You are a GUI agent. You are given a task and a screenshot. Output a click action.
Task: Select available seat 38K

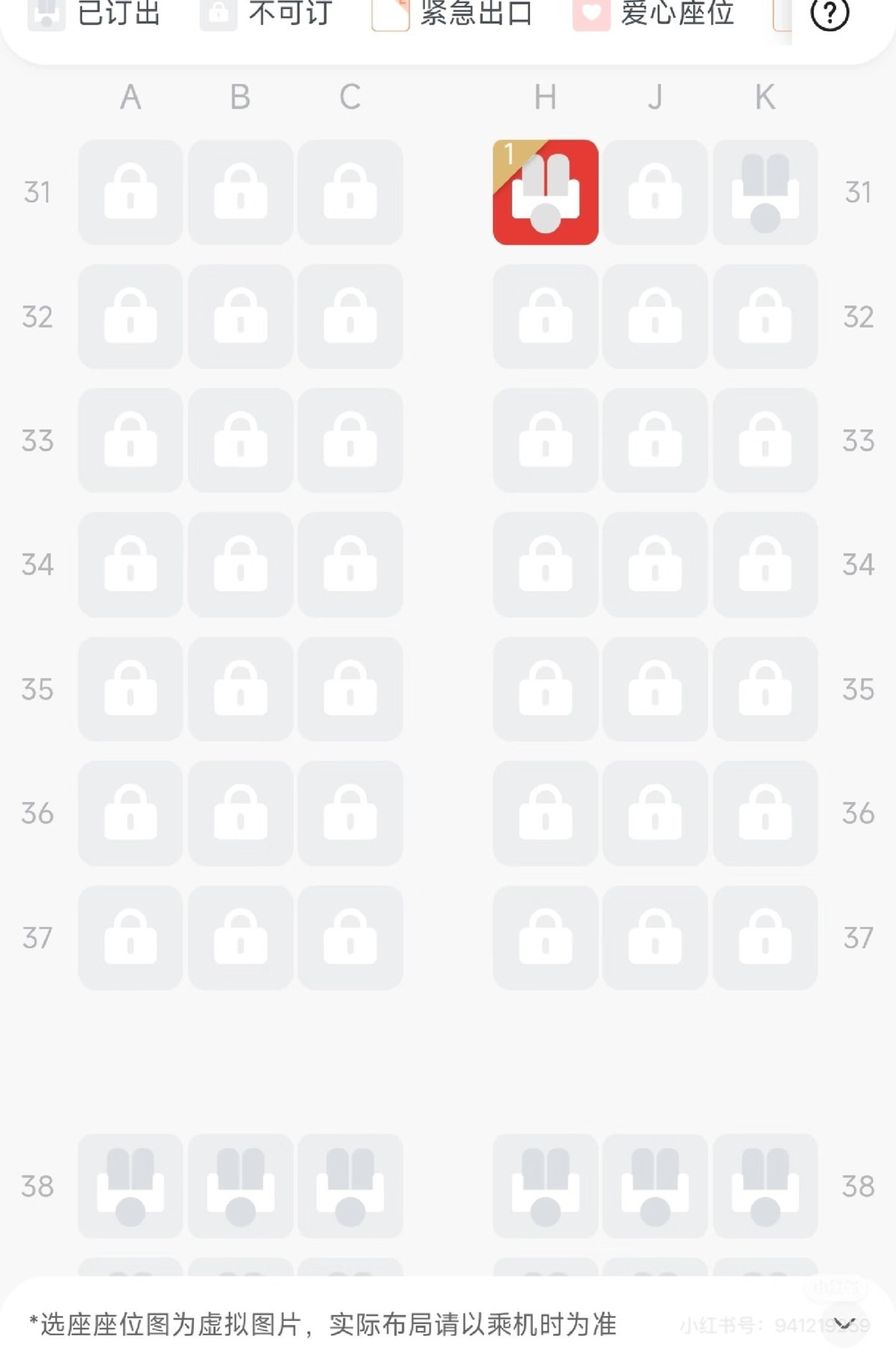[765, 1187]
